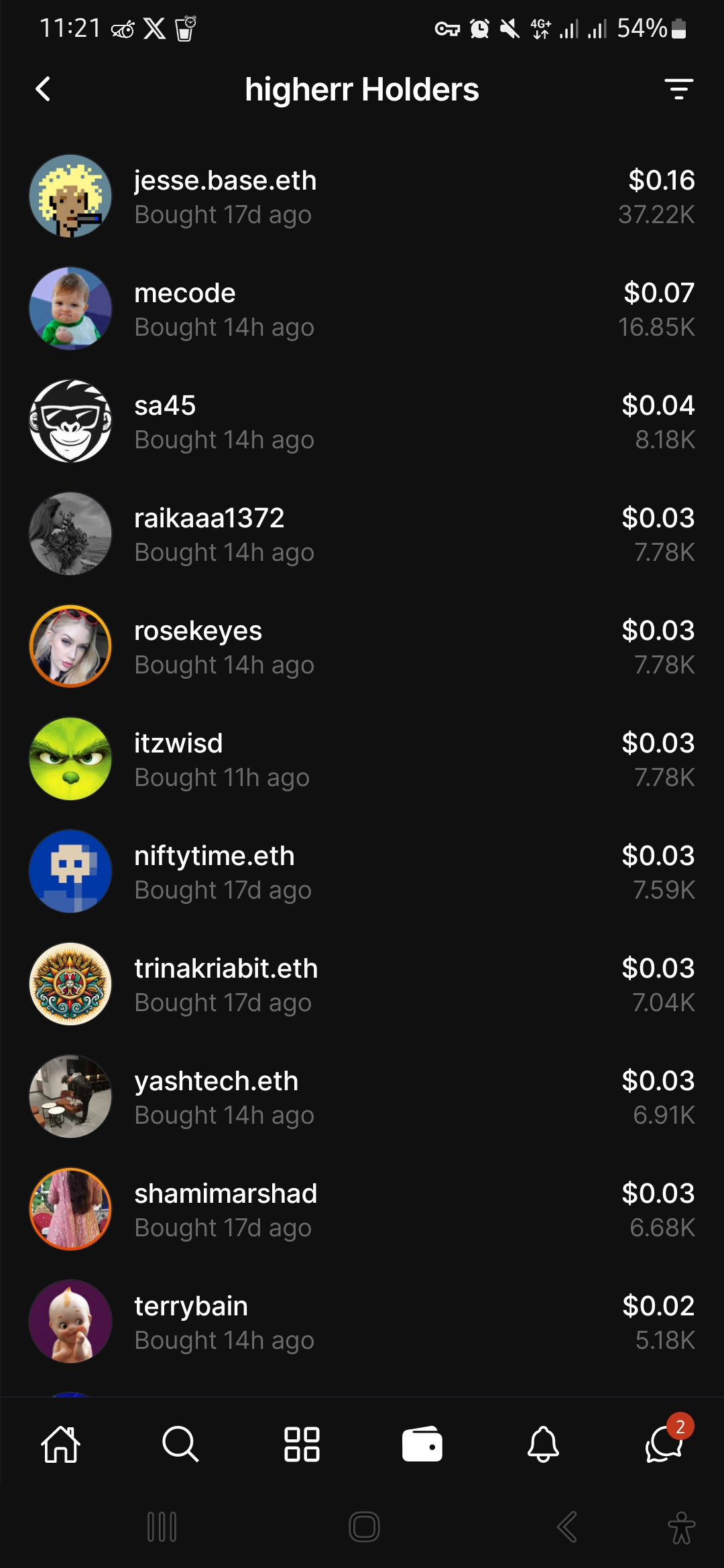View terrybain's holder entry
The image size is (724, 1568).
(x=362, y=1322)
